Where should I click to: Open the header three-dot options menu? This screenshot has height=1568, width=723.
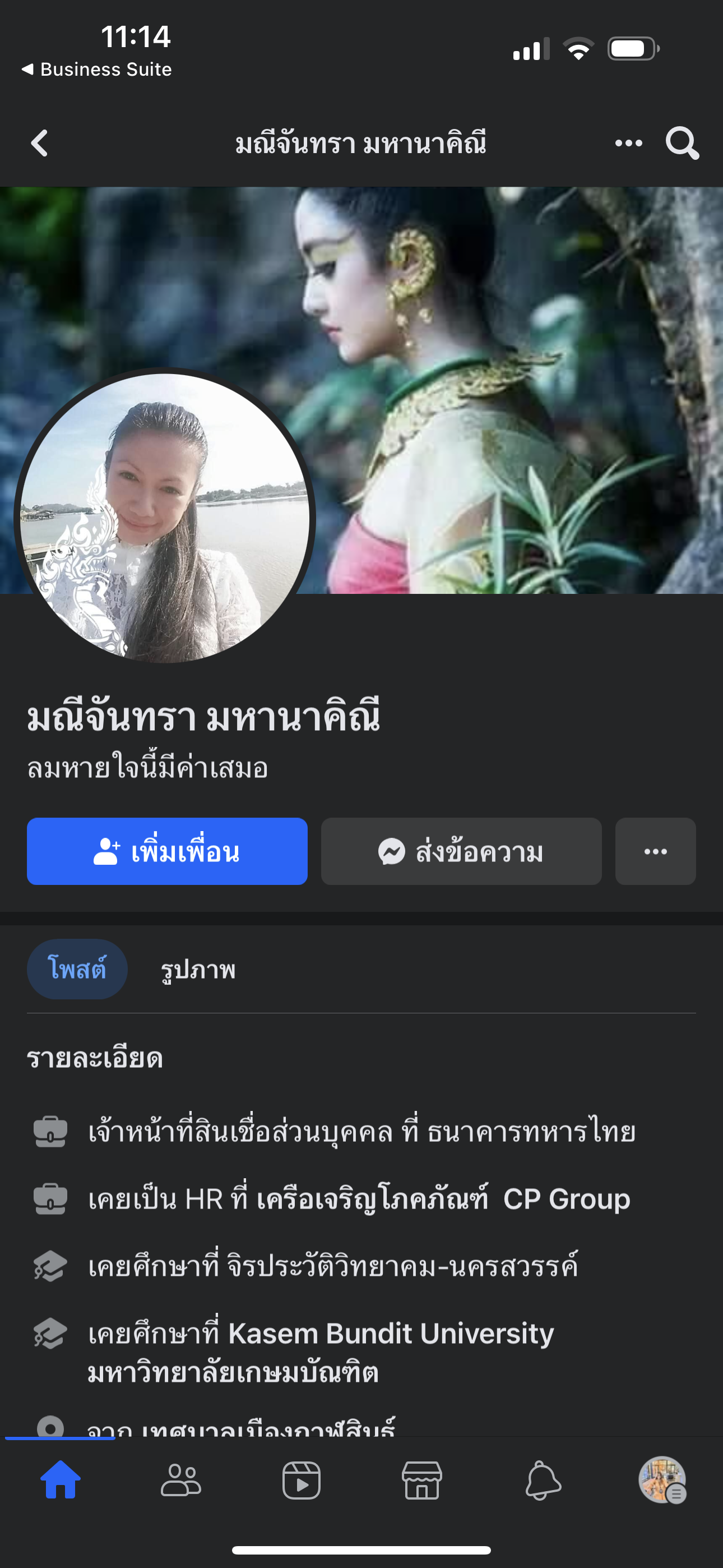pyautogui.click(x=628, y=144)
